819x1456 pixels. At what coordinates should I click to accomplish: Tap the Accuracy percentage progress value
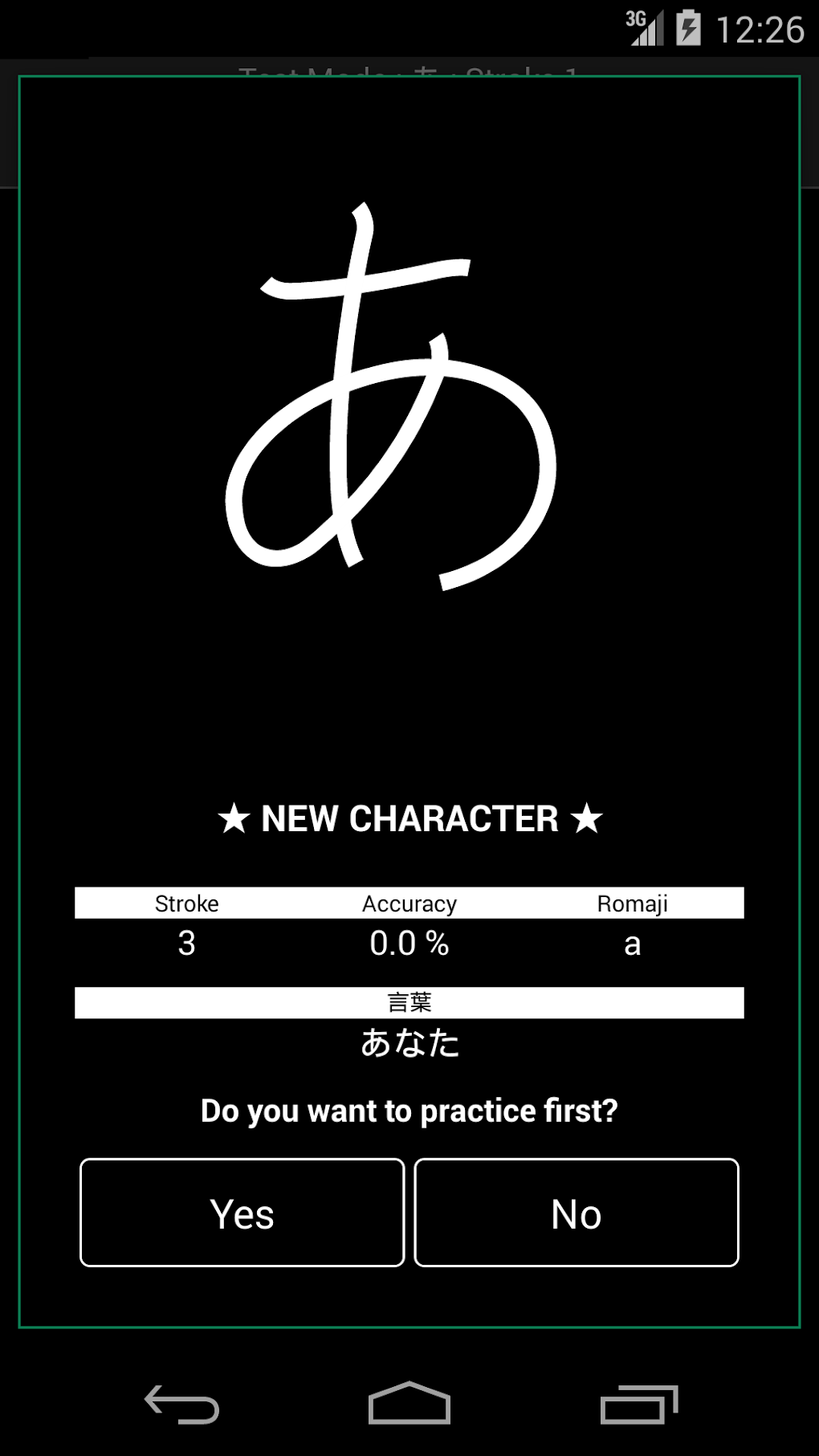[x=409, y=944]
